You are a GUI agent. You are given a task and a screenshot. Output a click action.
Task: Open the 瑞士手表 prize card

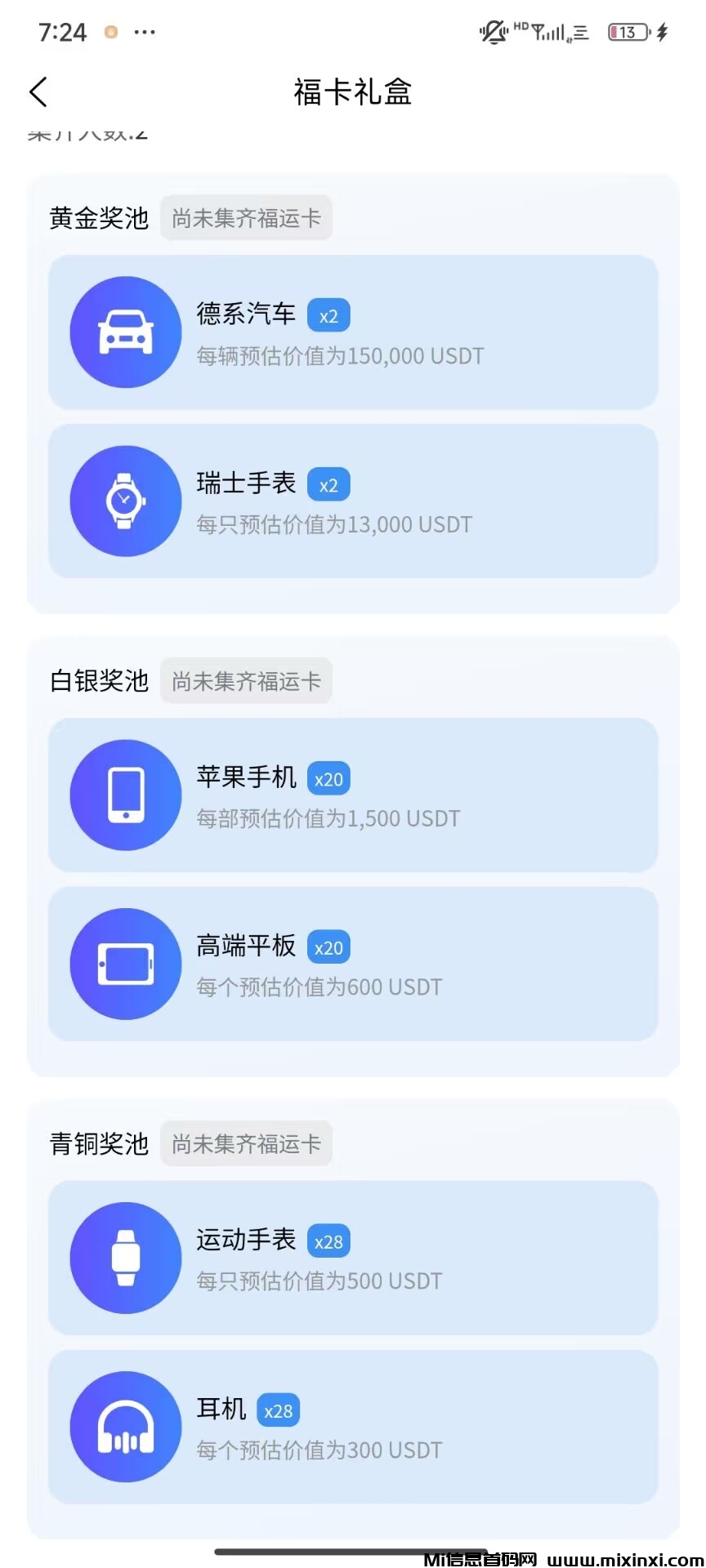353,501
